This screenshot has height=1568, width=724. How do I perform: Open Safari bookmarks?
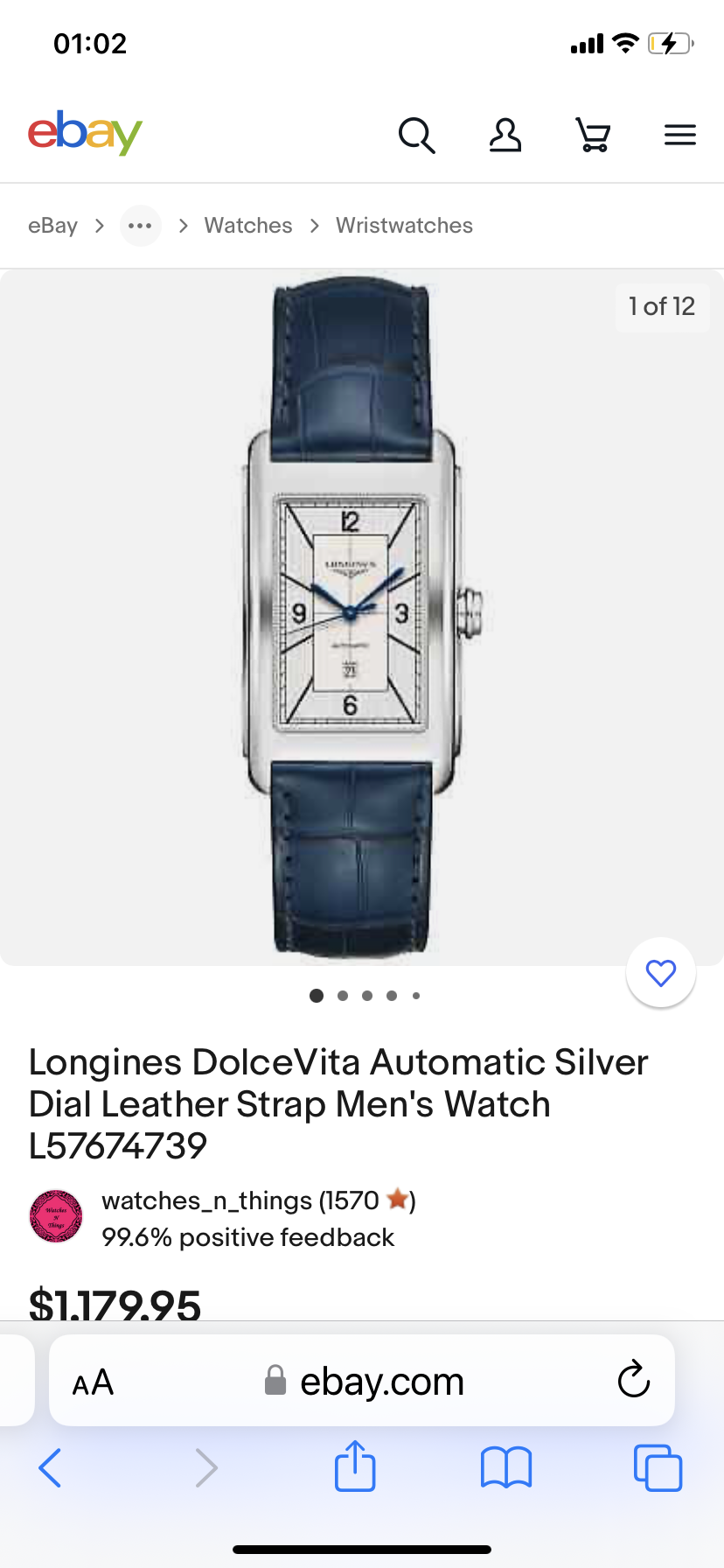tap(505, 1467)
